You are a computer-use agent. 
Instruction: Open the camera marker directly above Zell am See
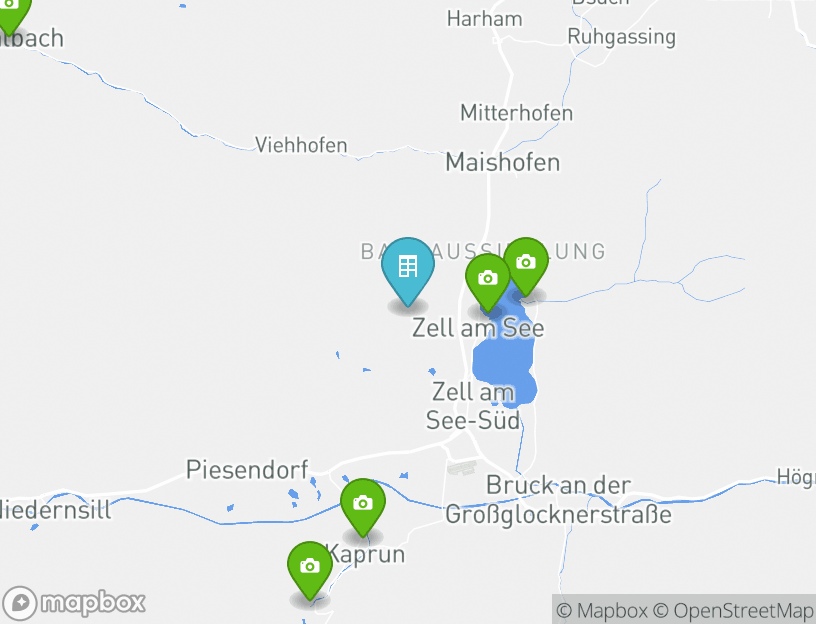click(488, 280)
